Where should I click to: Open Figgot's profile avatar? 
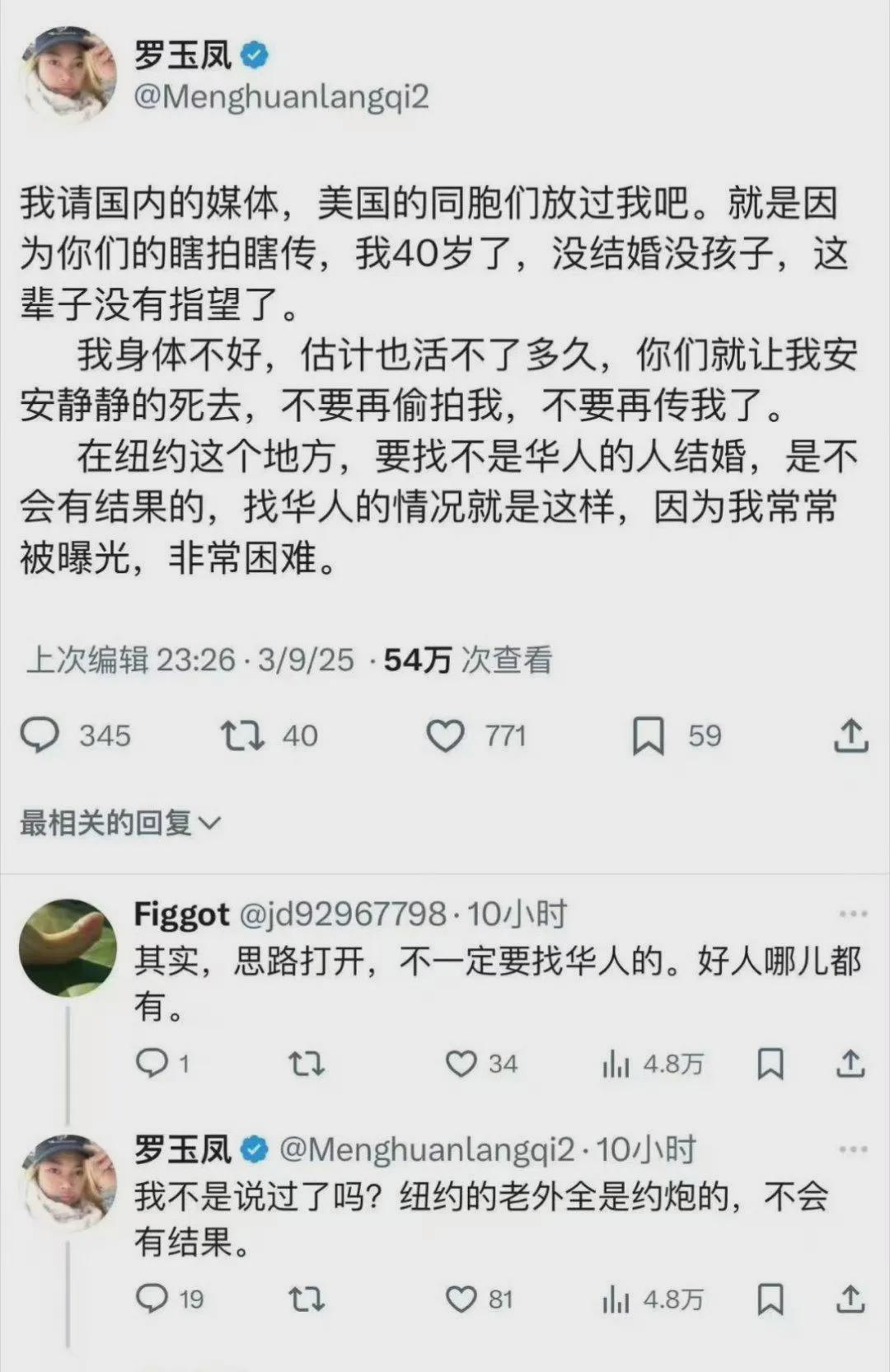coord(68,948)
